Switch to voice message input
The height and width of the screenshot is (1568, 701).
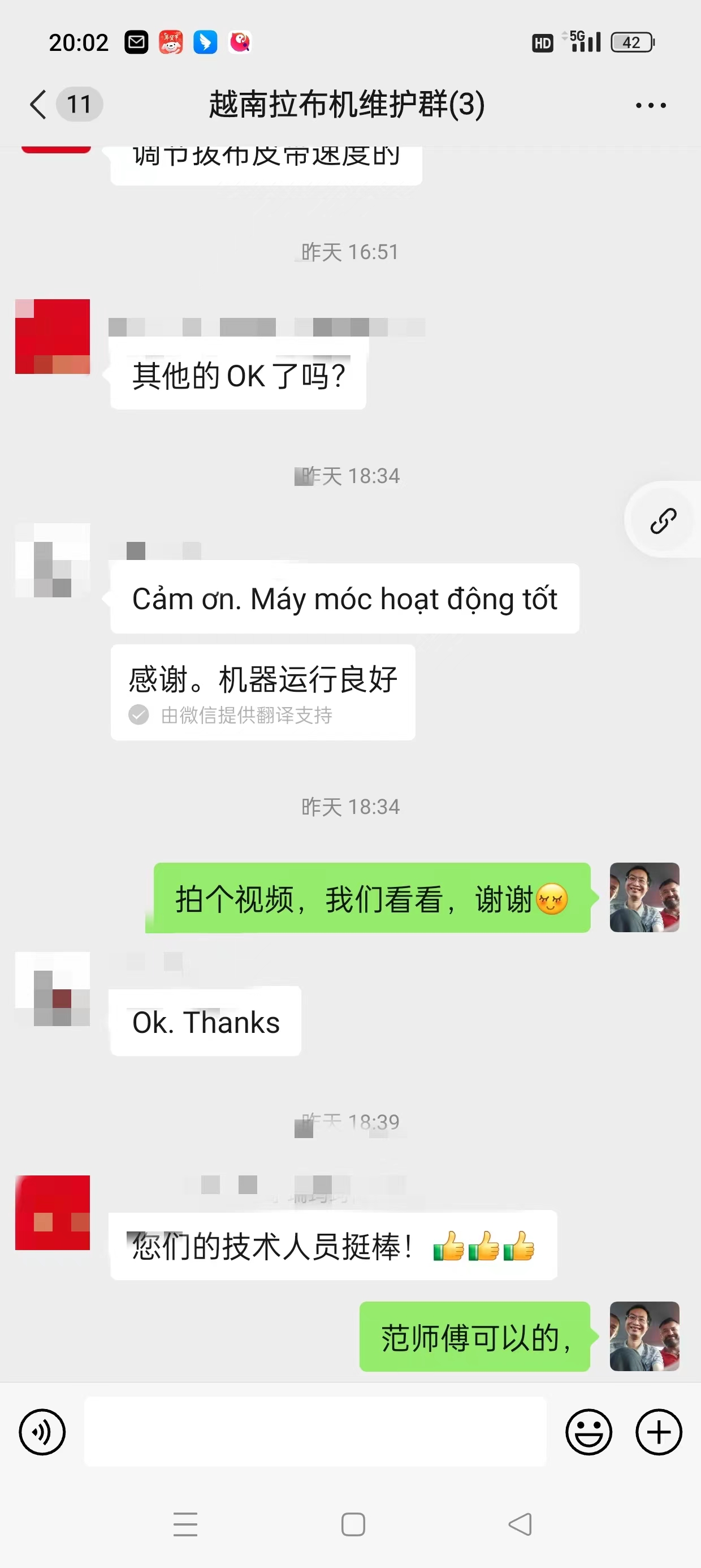(42, 1432)
